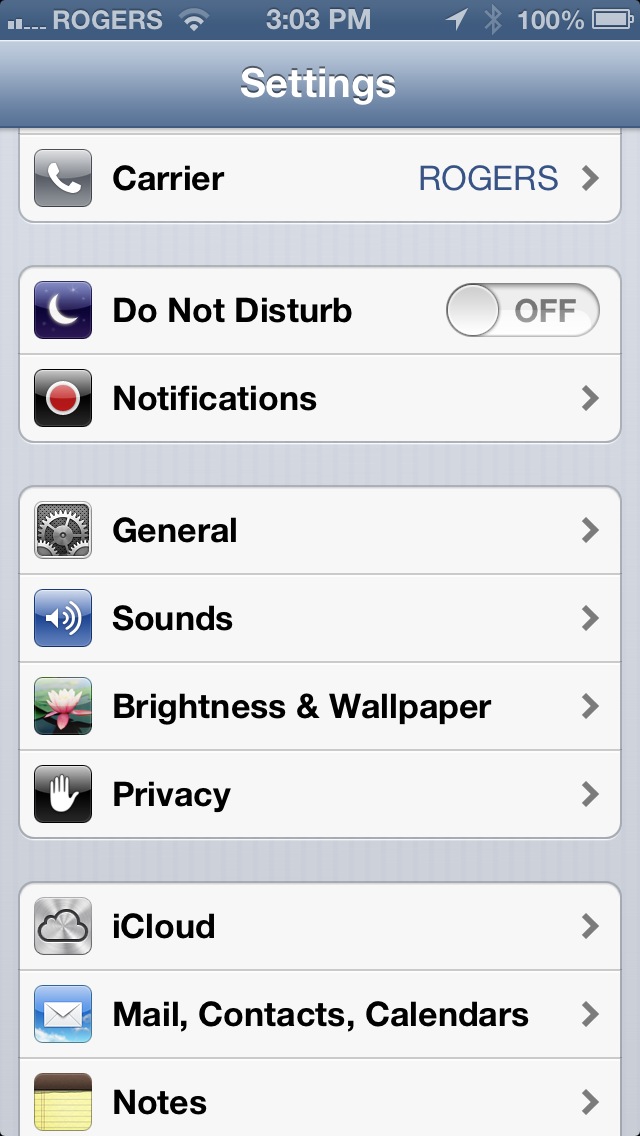Open Privacy settings
The width and height of the screenshot is (640, 1136).
(x=320, y=795)
